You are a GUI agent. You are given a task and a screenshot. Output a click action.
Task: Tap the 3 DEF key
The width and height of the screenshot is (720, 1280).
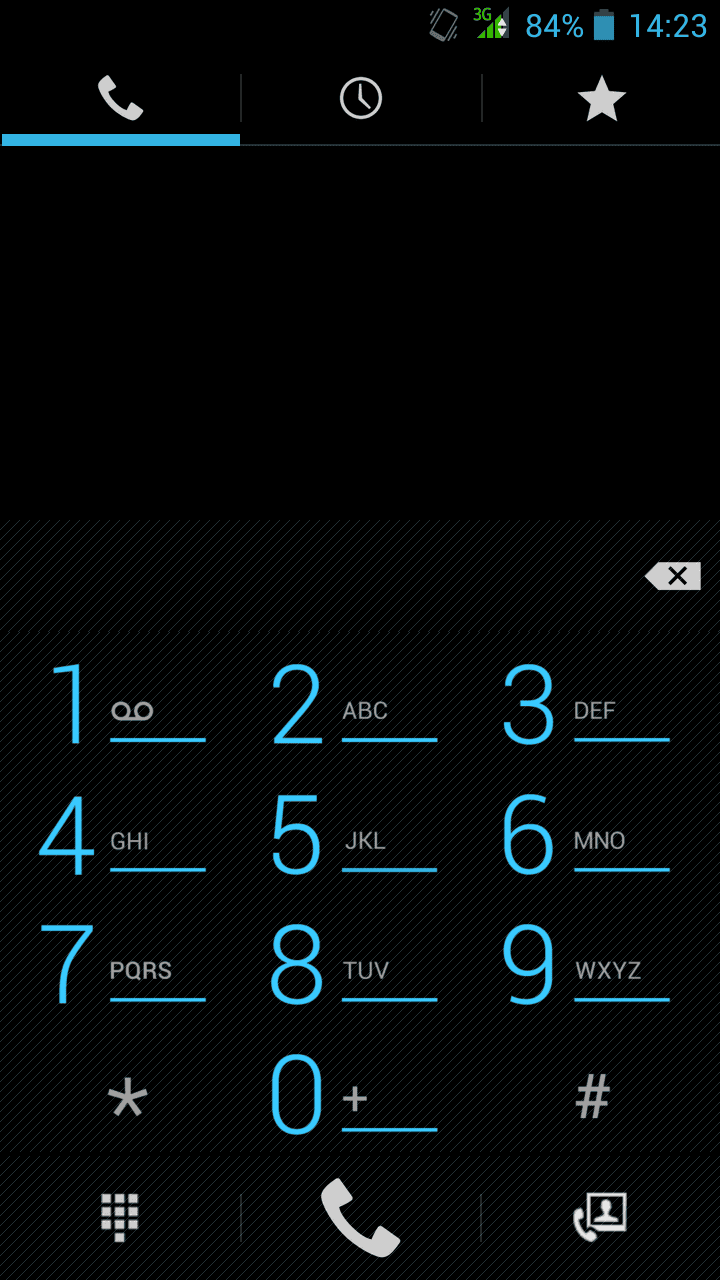[x=585, y=706]
